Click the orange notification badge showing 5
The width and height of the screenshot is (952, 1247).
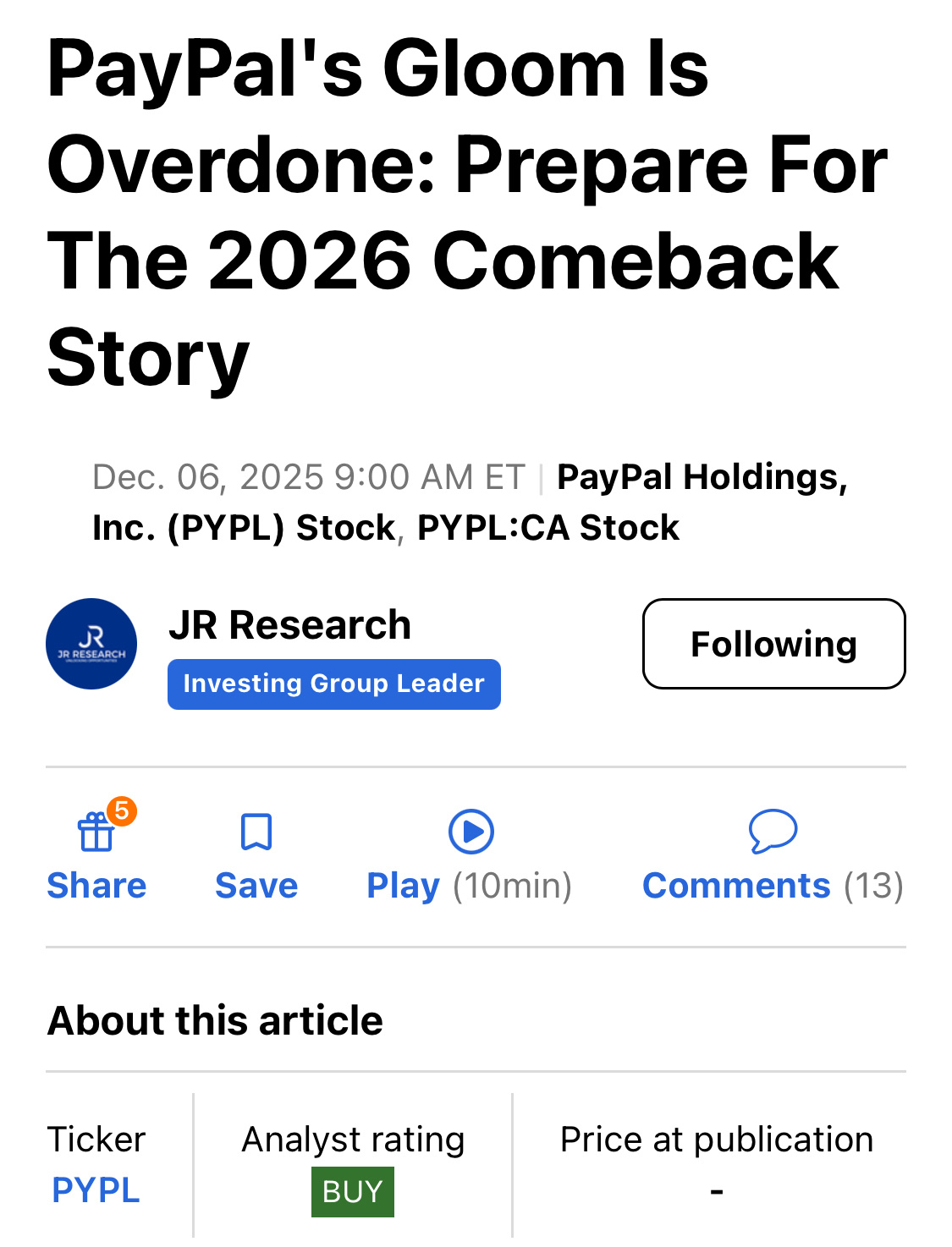point(121,810)
